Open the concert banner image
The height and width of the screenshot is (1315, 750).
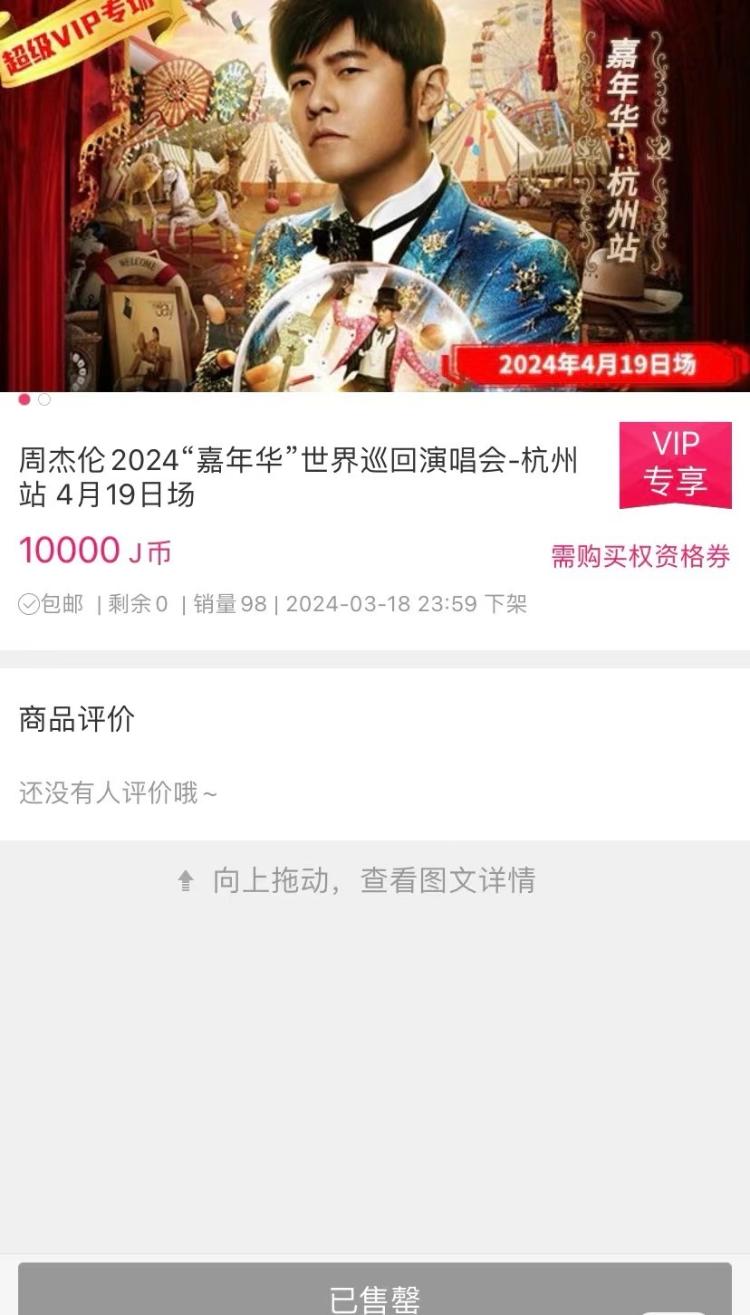pos(374,195)
